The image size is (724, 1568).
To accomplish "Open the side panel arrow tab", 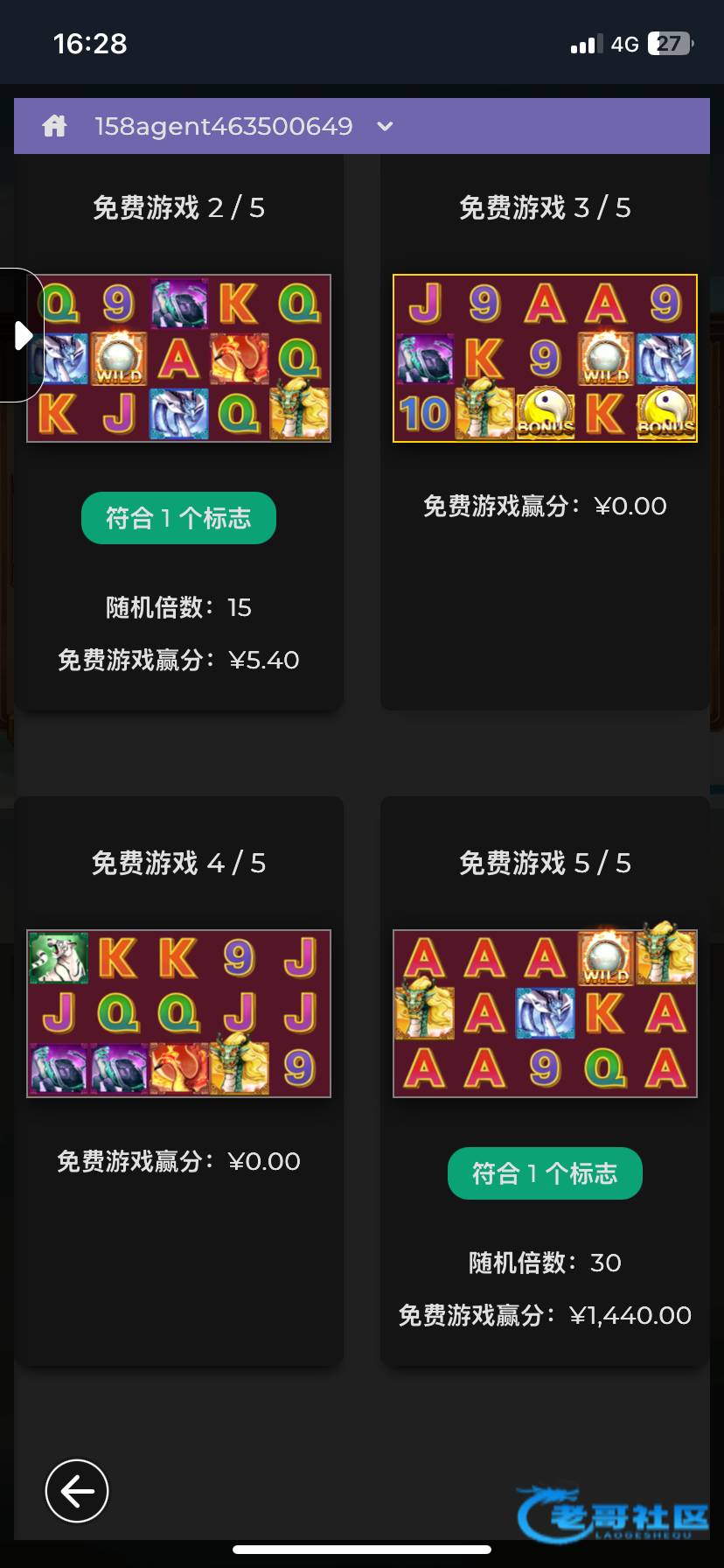I will (x=23, y=335).
